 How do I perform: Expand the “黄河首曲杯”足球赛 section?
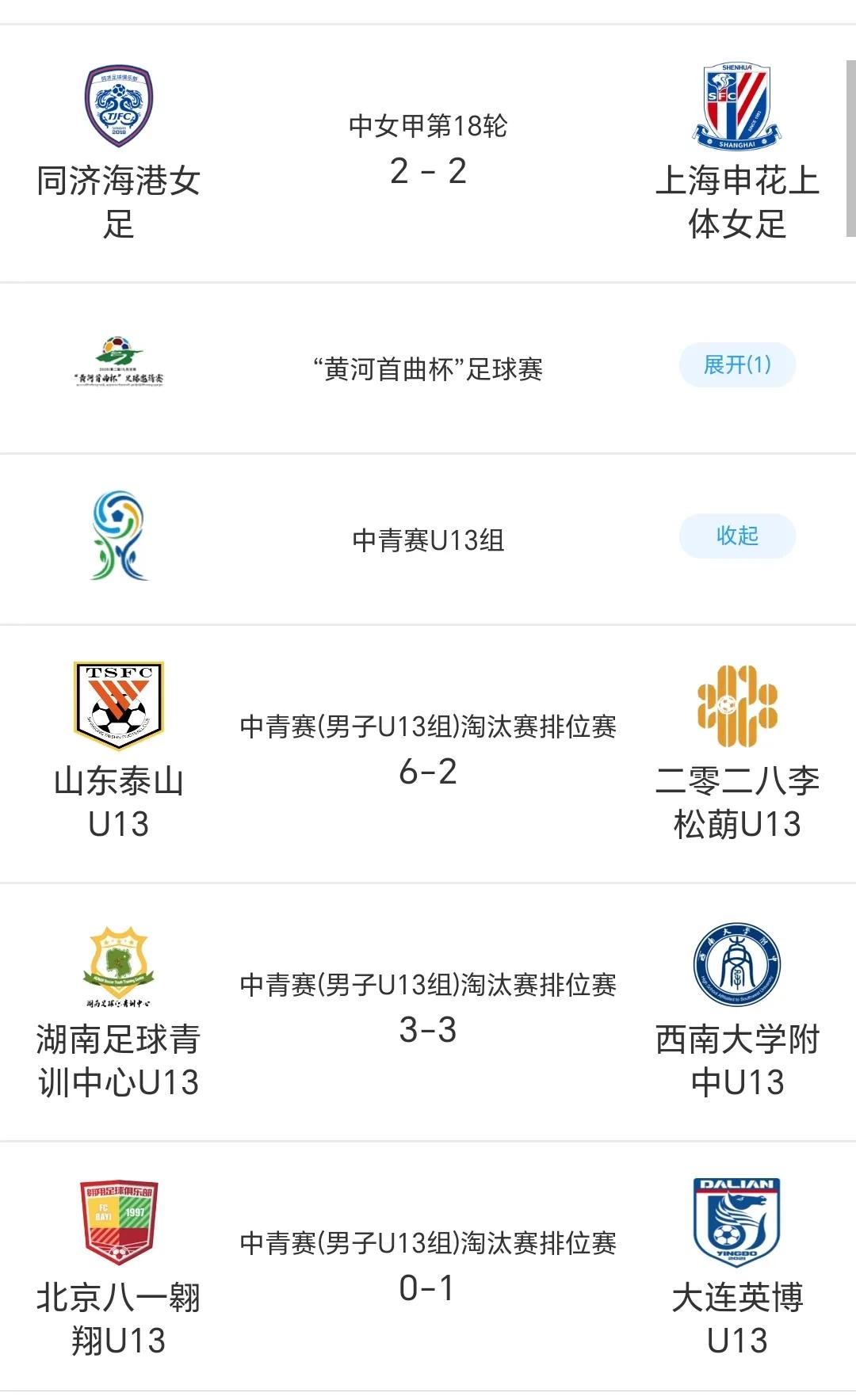737,365
